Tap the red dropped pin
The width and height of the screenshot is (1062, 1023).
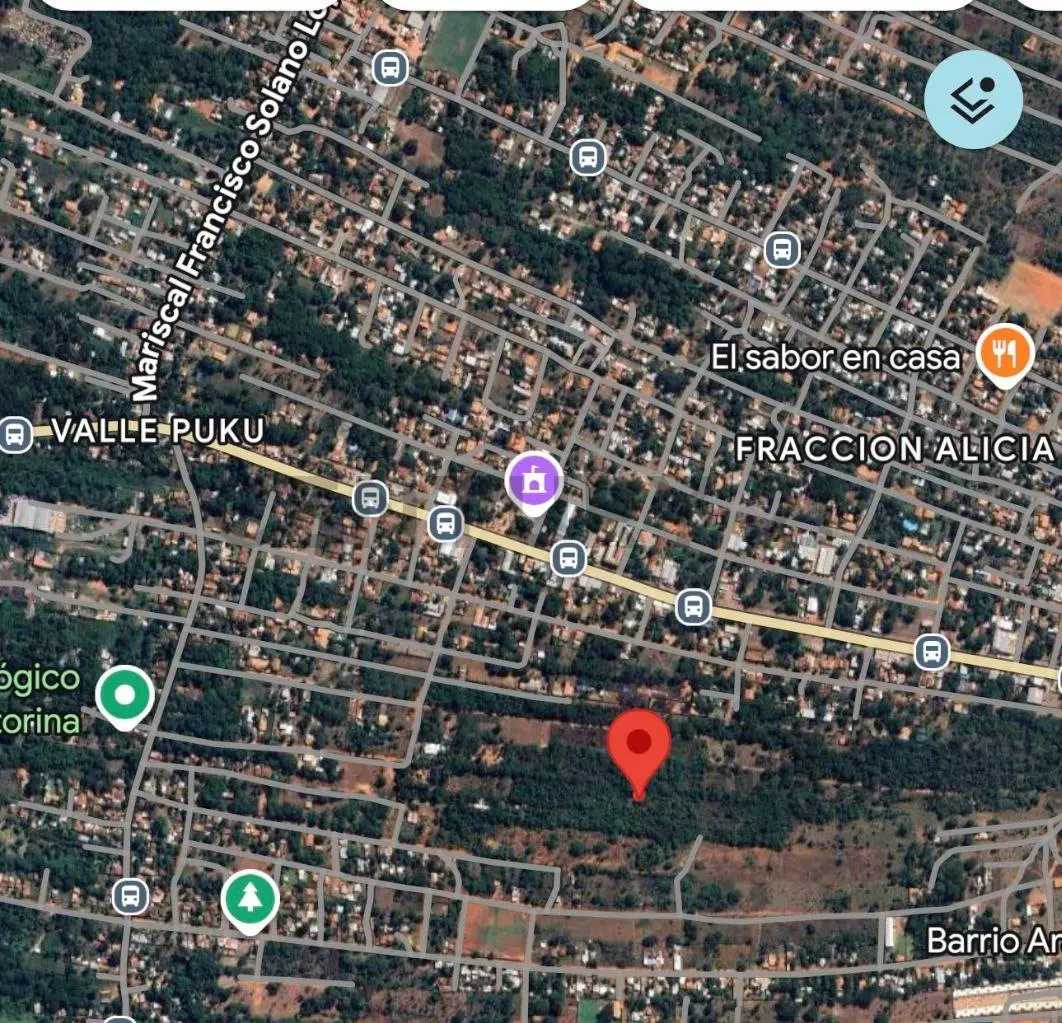(639, 745)
